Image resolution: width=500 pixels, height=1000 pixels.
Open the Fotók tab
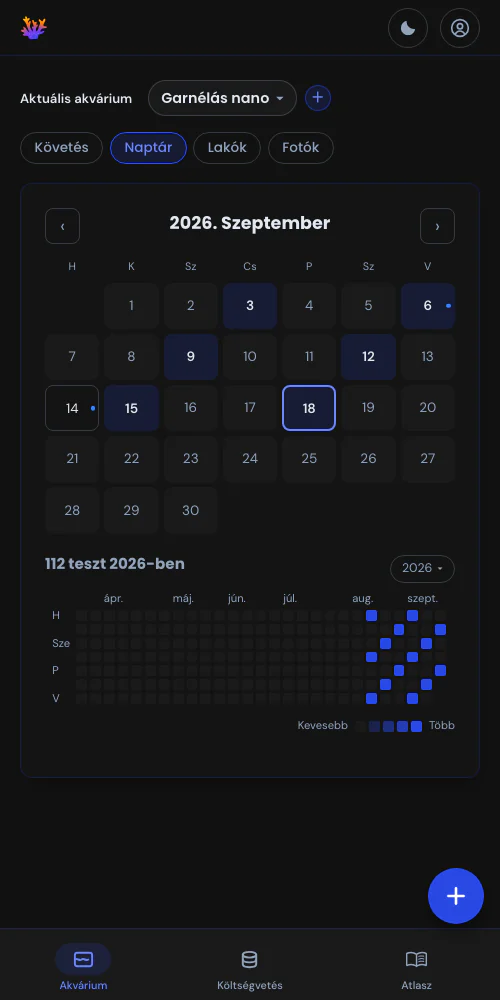tap(300, 148)
